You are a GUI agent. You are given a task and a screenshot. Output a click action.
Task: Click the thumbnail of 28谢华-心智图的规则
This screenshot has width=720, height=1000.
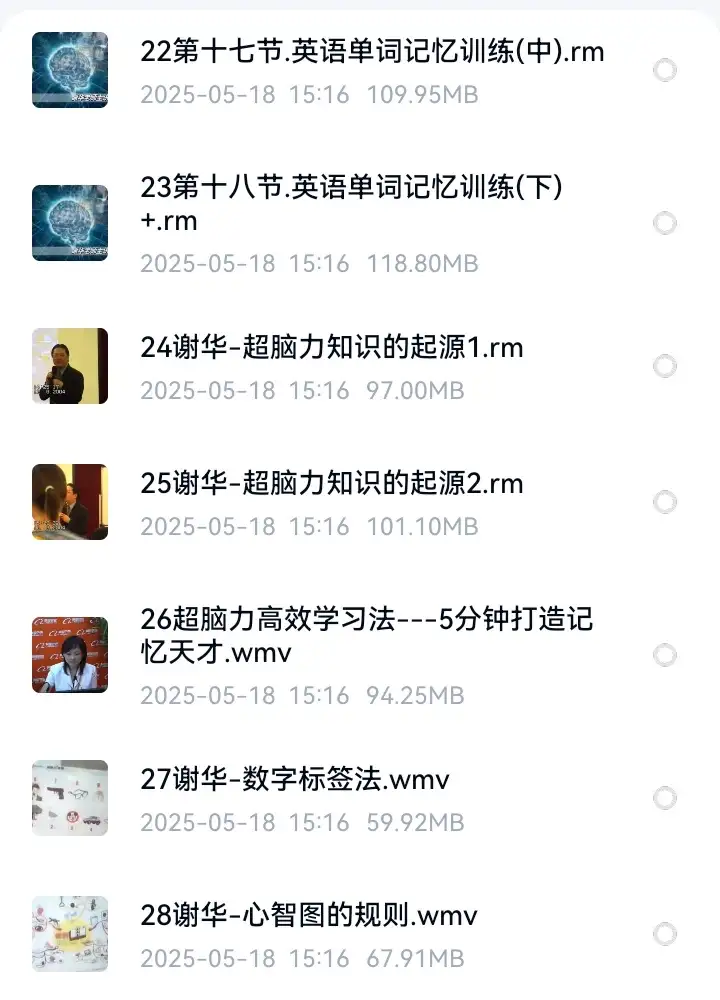coord(68,933)
